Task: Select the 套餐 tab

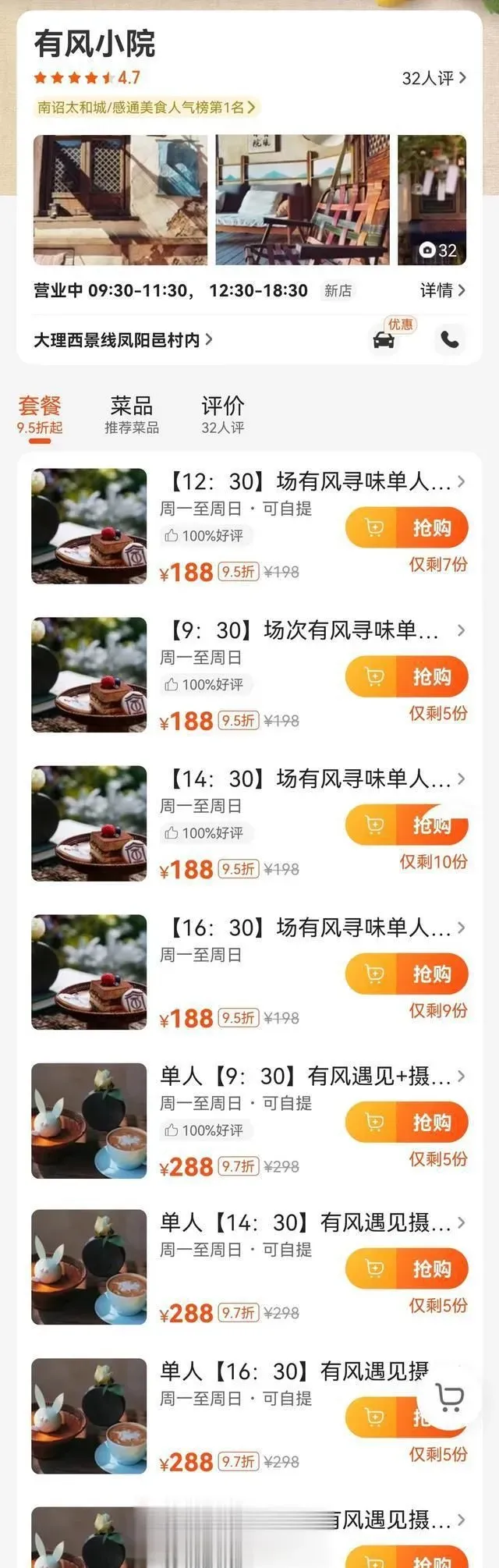Action: coord(40,413)
